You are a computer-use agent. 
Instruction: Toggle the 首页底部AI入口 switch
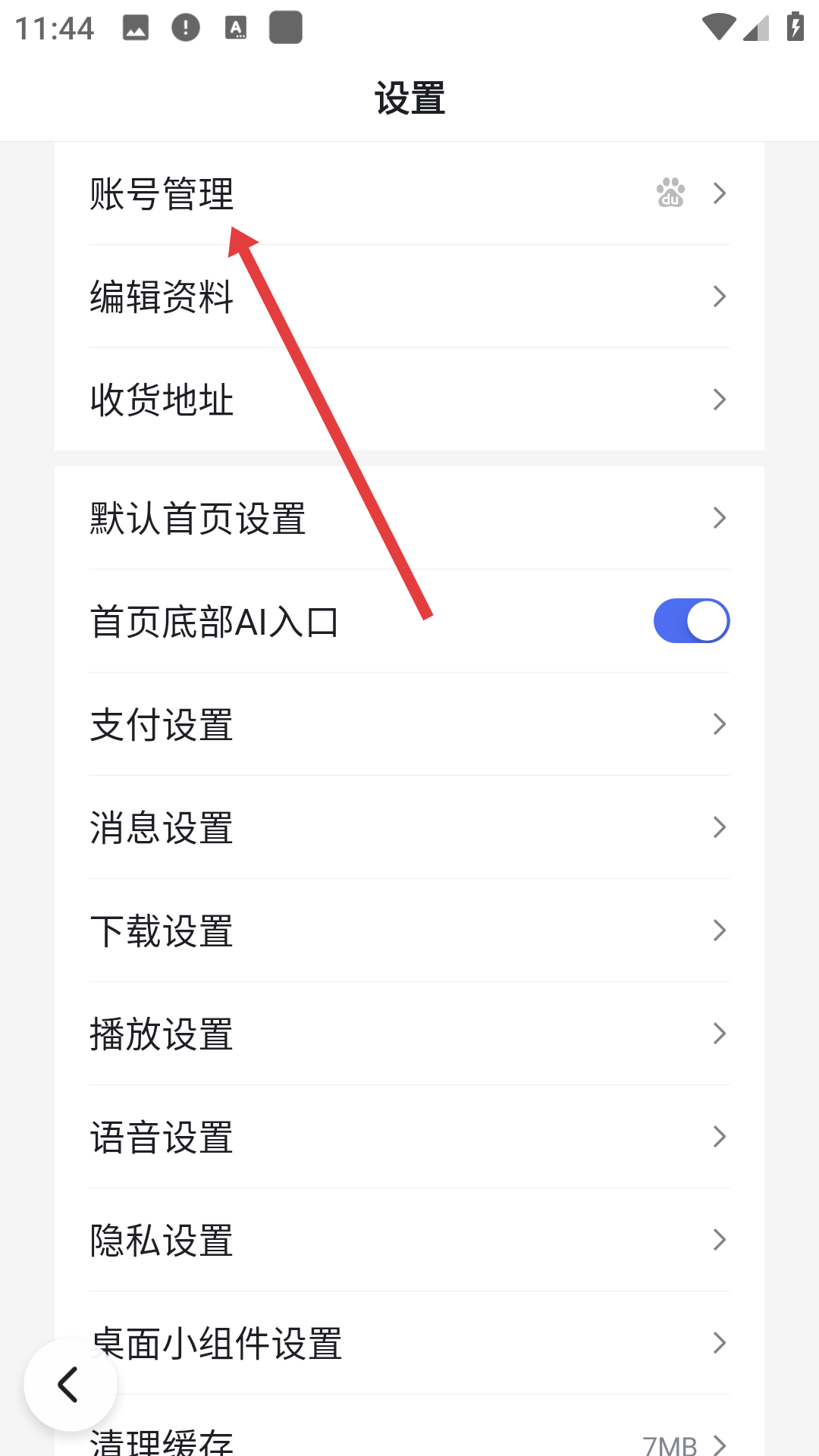tap(691, 621)
